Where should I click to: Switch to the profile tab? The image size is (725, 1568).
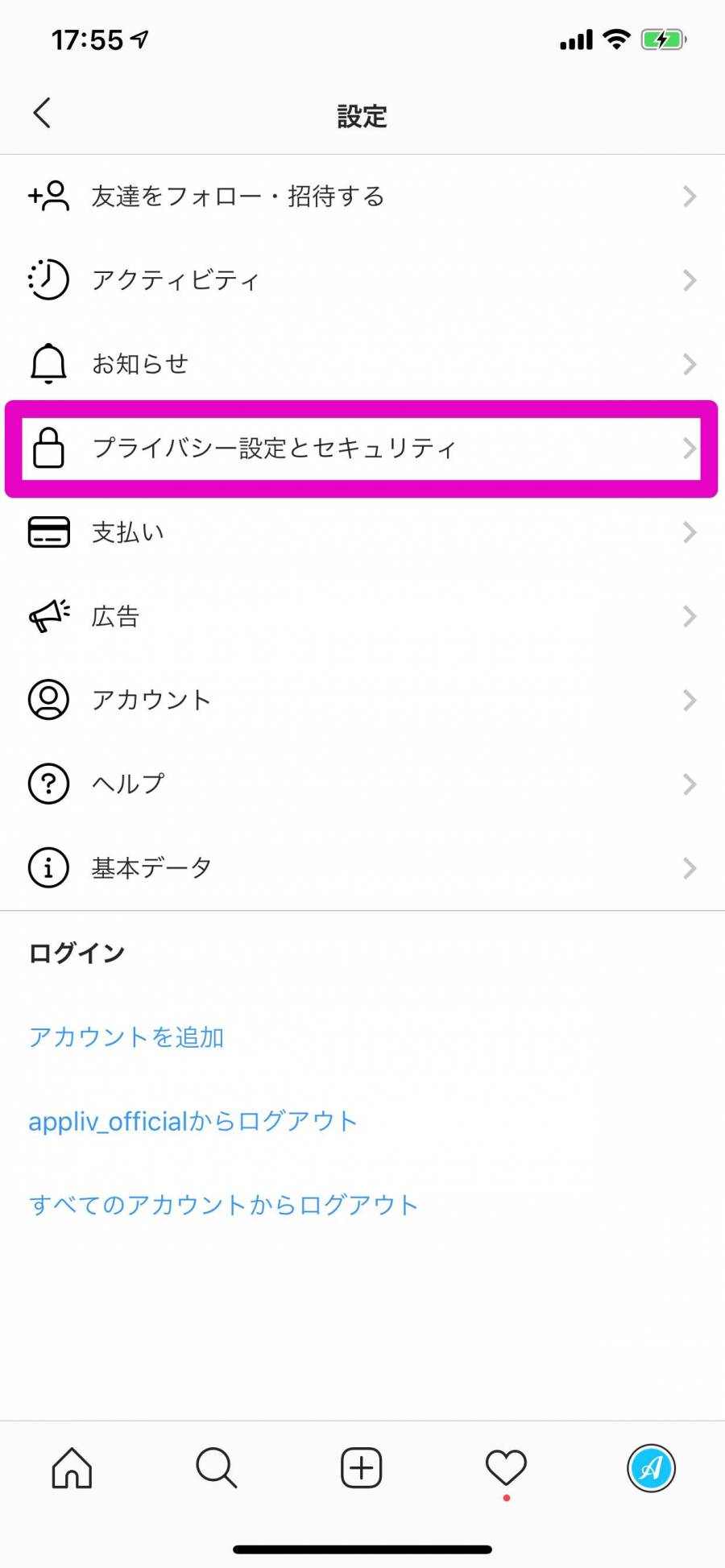(x=651, y=1467)
